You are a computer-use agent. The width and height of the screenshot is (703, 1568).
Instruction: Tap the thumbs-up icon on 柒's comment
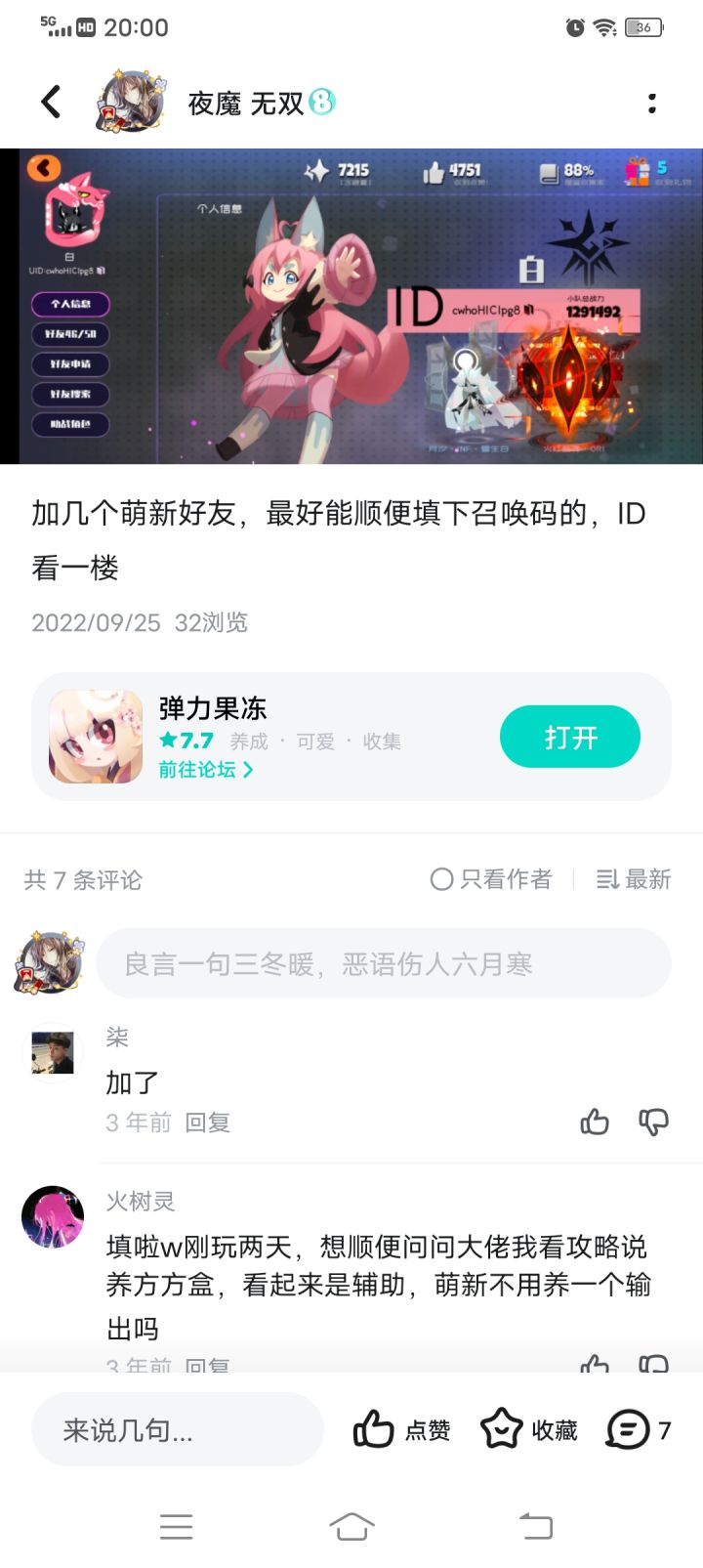pos(596,1123)
